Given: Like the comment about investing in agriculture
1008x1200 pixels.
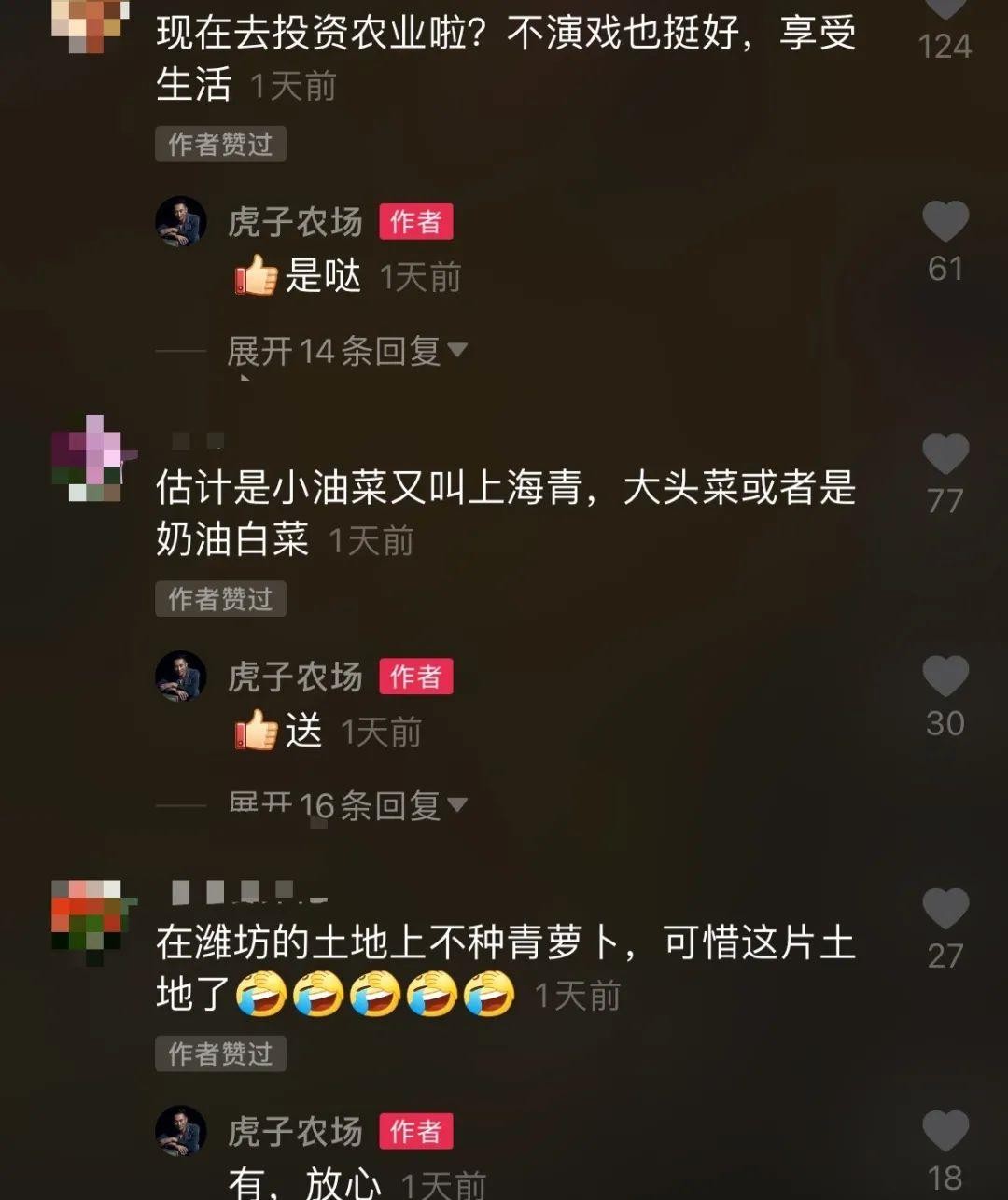Looking at the screenshot, I should [x=945, y=9].
